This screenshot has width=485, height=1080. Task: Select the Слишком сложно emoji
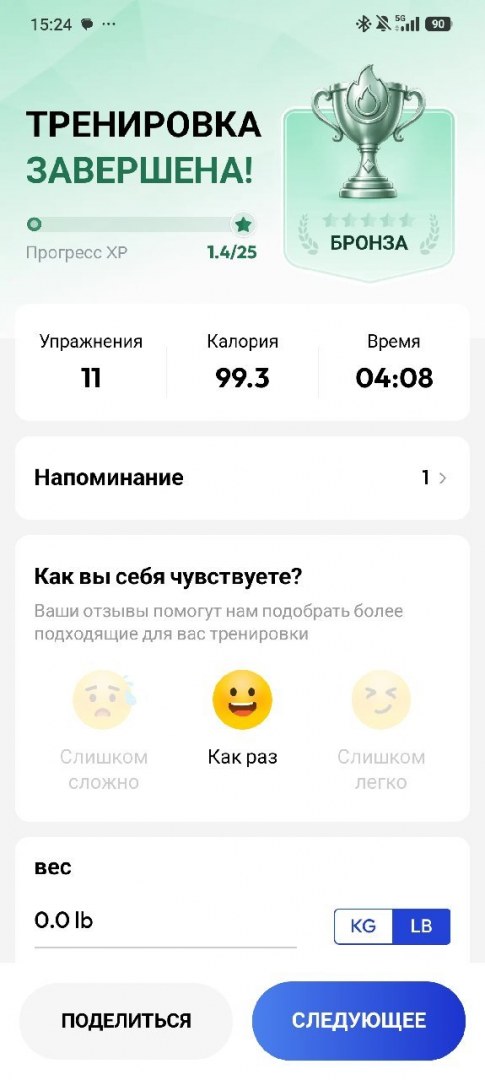pyautogui.click(x=104, y=700)
